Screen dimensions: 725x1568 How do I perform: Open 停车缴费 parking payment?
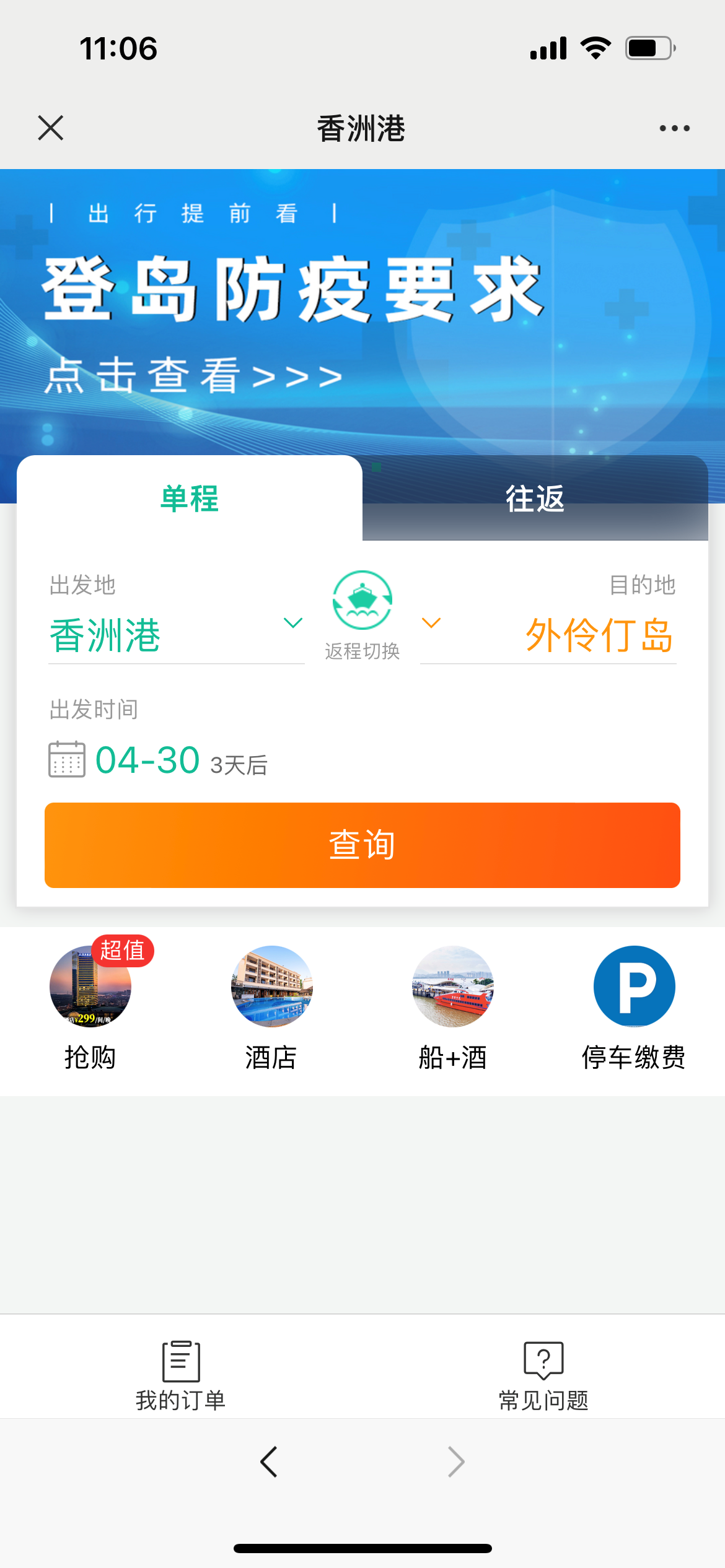pyautogui.click(x=634, y=1008)
